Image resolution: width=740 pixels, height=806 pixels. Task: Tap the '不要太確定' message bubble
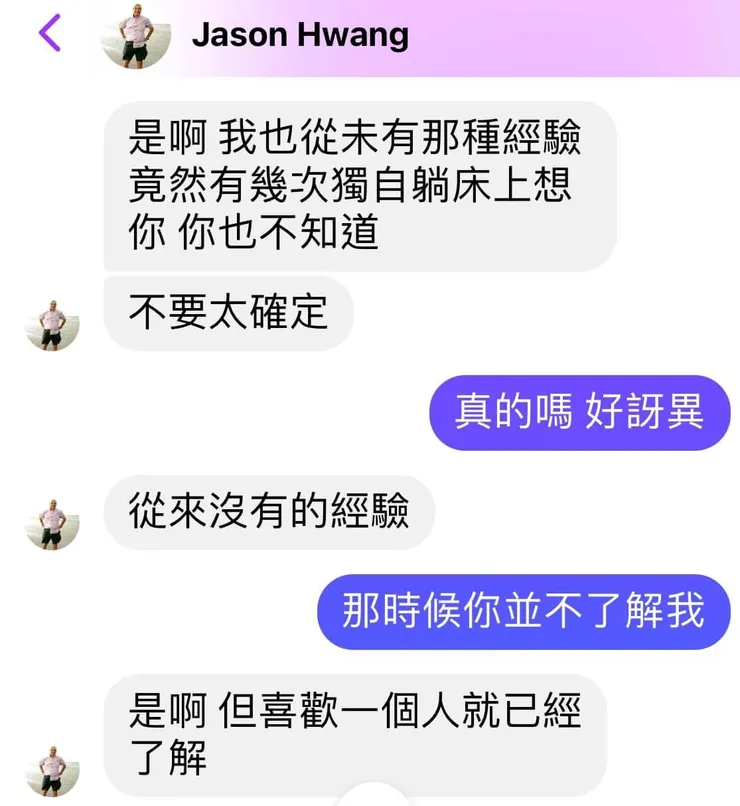(x=230, y=313)
